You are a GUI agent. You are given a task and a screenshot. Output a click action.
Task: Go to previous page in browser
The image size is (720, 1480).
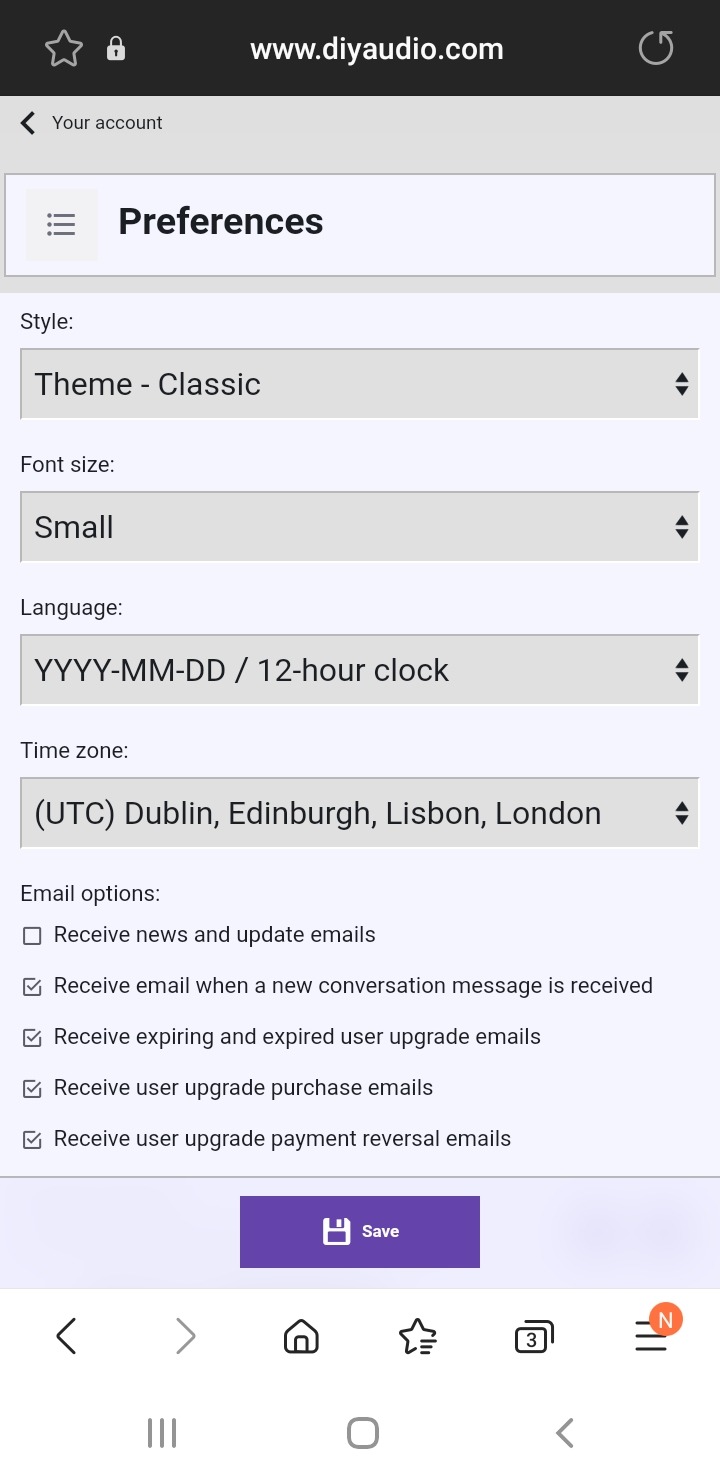tap(66, 1336)
